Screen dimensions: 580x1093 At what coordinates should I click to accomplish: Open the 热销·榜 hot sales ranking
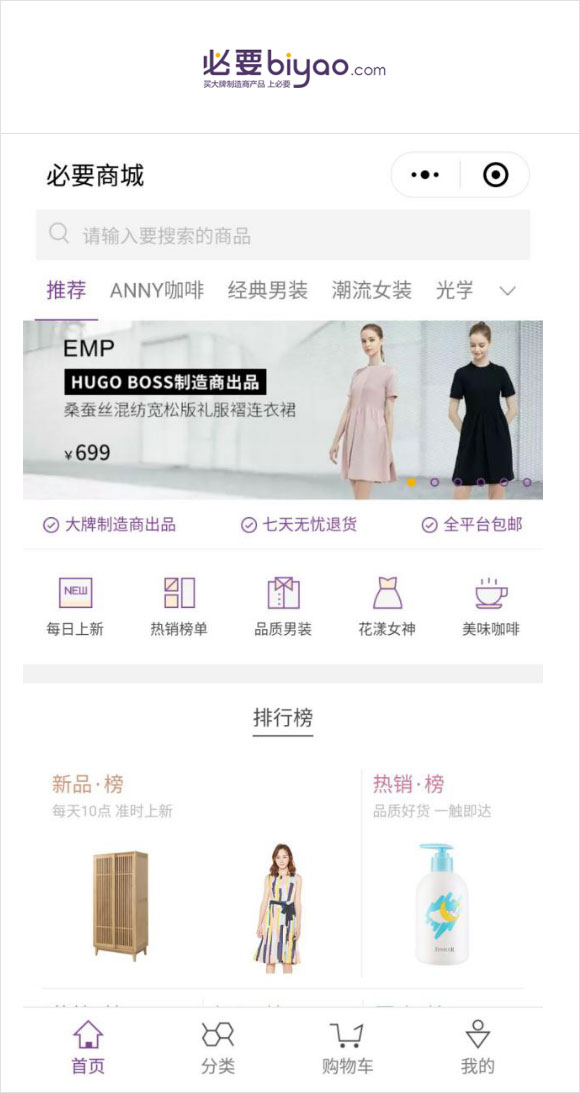click(409, 784)
